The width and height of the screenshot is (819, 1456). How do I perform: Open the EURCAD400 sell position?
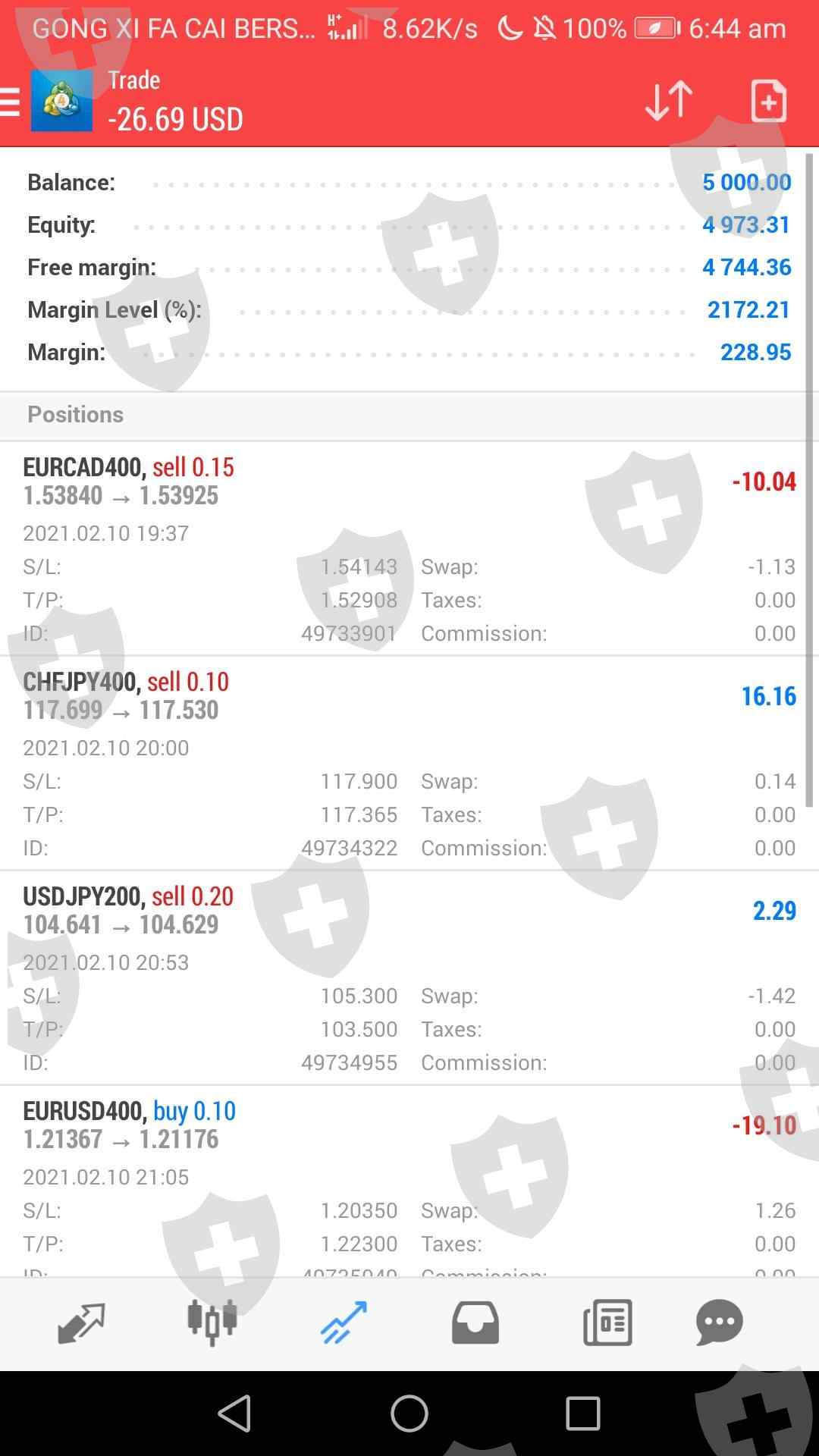409,548
